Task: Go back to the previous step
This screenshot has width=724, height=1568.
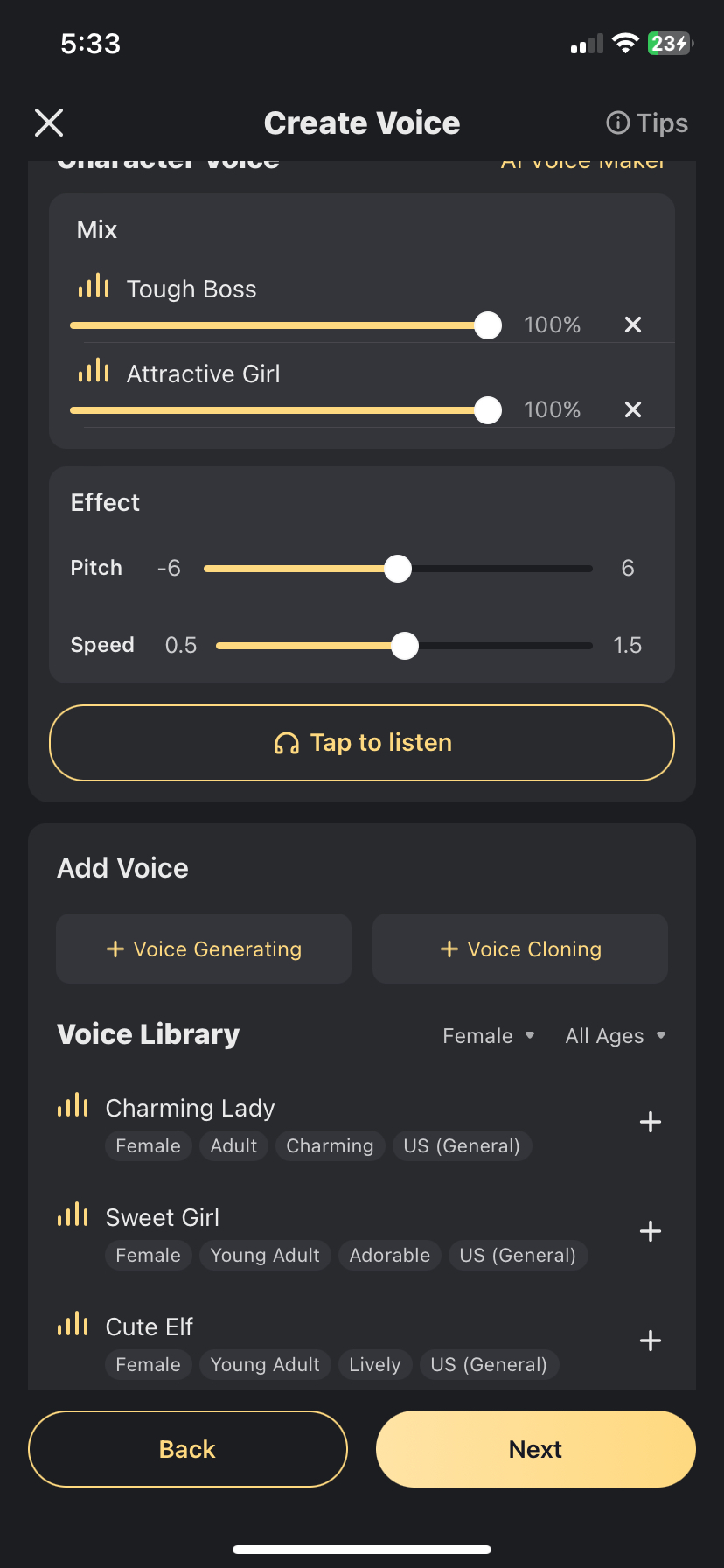Action: pos(188,1449)
